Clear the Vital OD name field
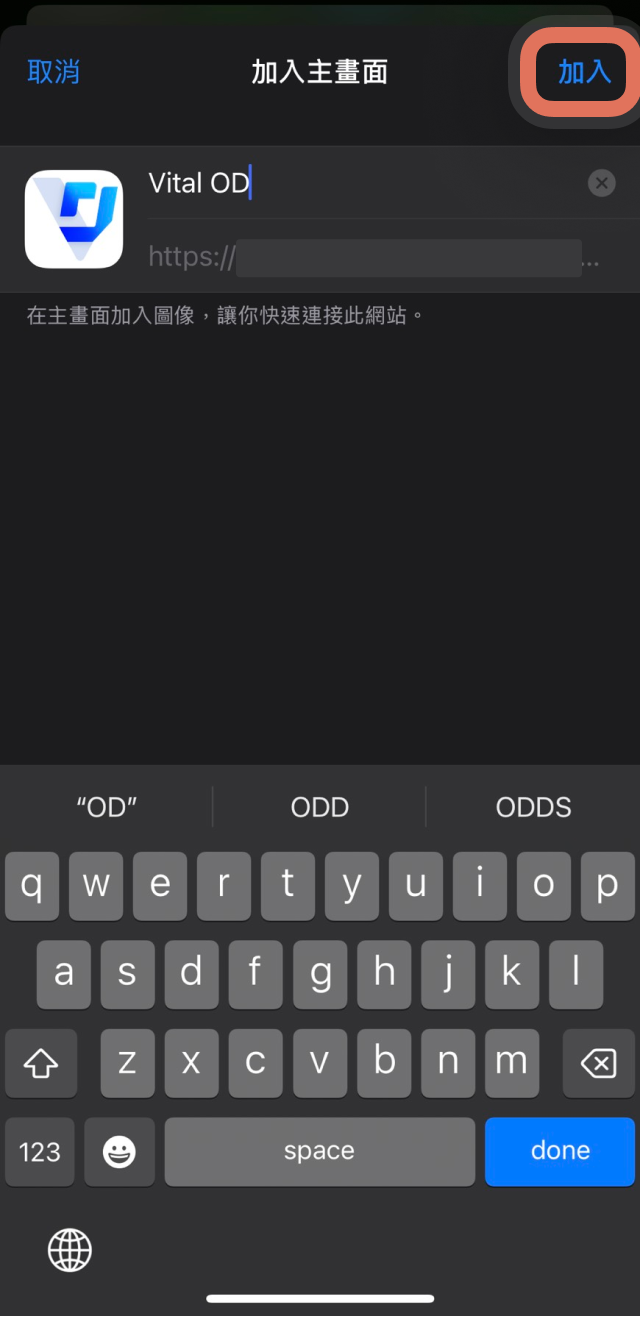Screen dimensions: 640x1317 coord(601,183)
